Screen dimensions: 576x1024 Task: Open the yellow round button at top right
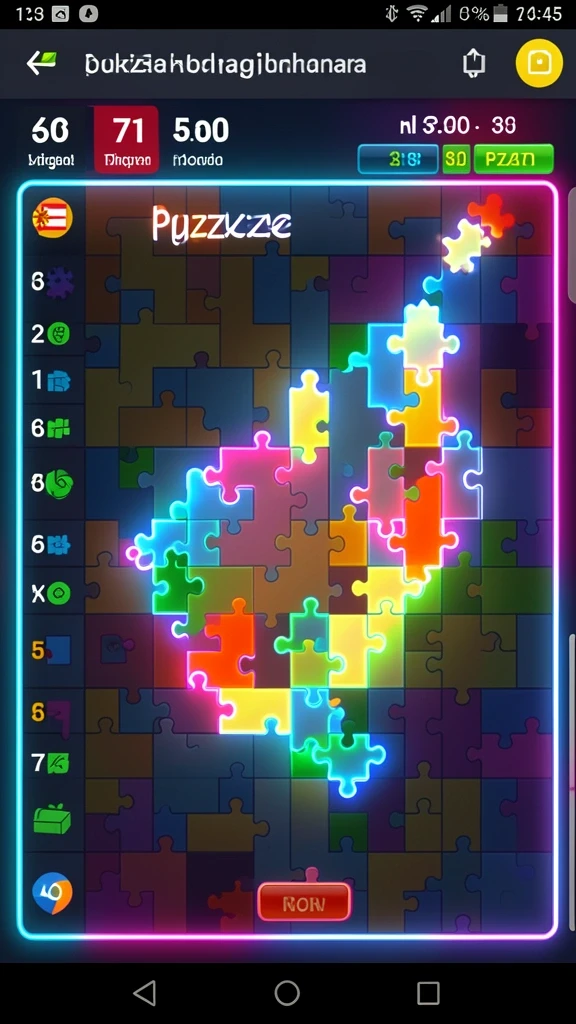(x=539, y=63)
